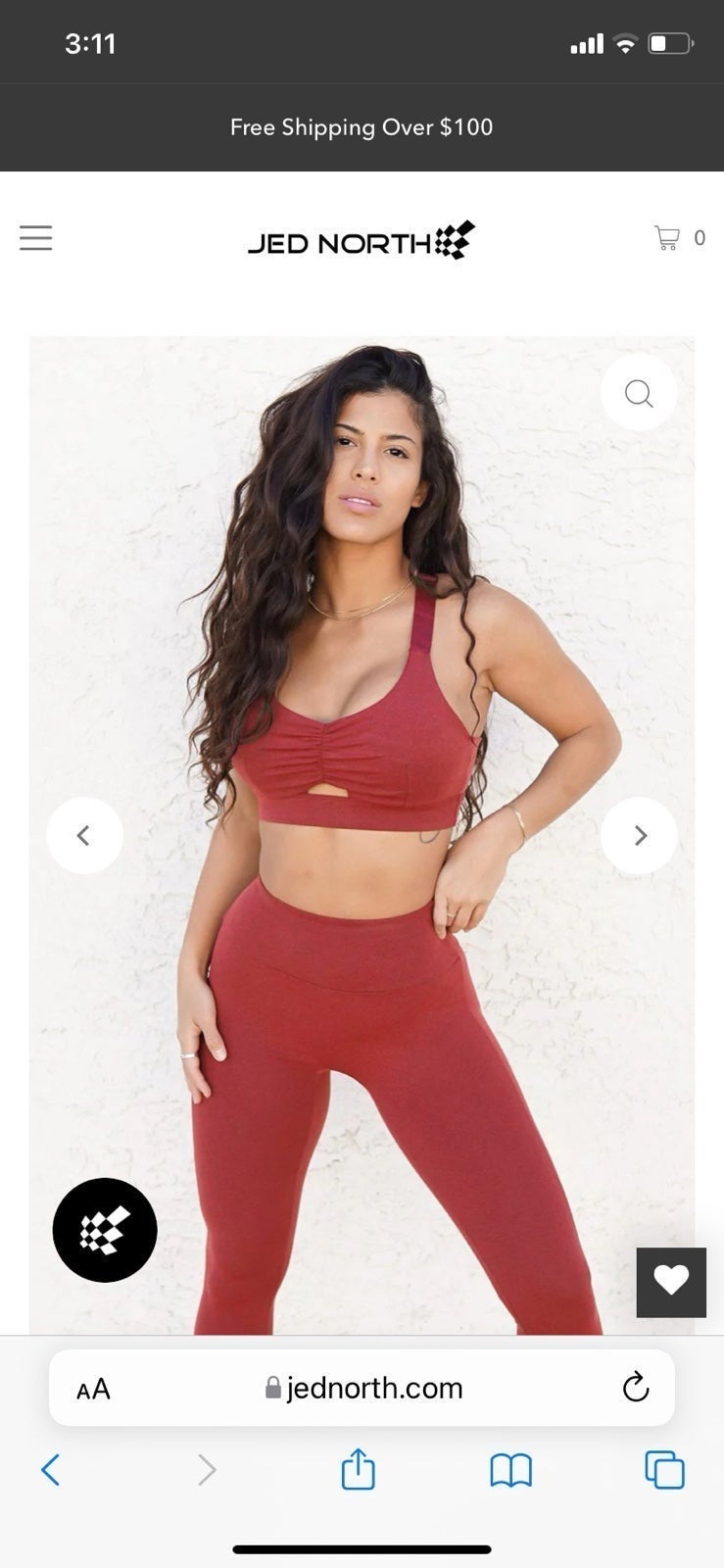Open the hamburger menu

(x=36, y=238)
